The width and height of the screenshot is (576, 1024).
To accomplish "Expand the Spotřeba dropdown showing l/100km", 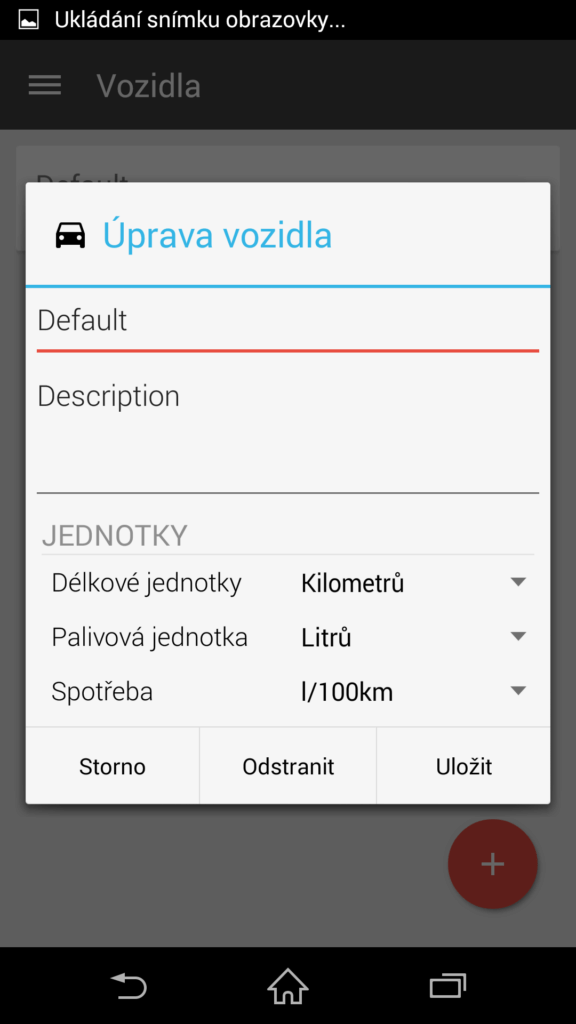I will coord(413,692).
